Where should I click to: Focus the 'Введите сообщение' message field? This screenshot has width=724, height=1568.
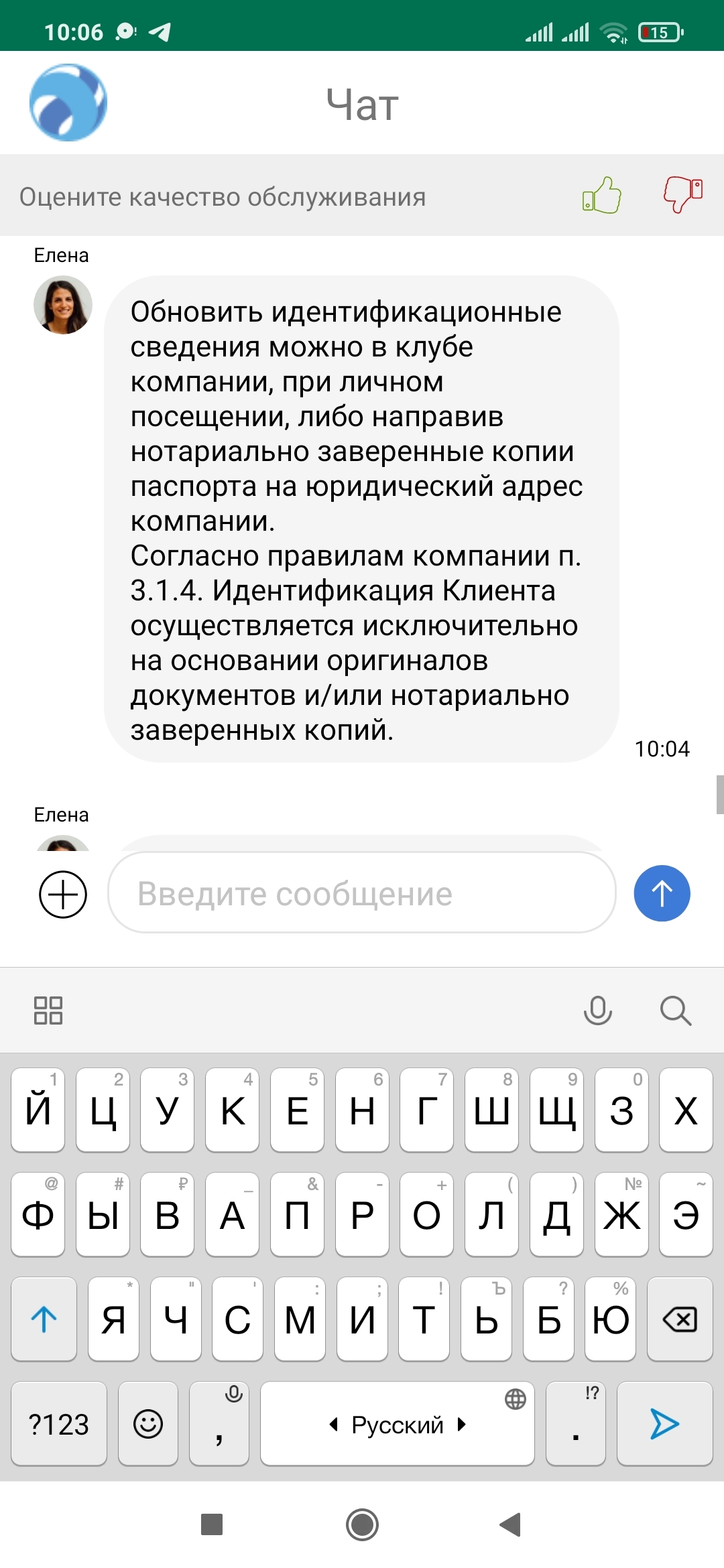362,893
